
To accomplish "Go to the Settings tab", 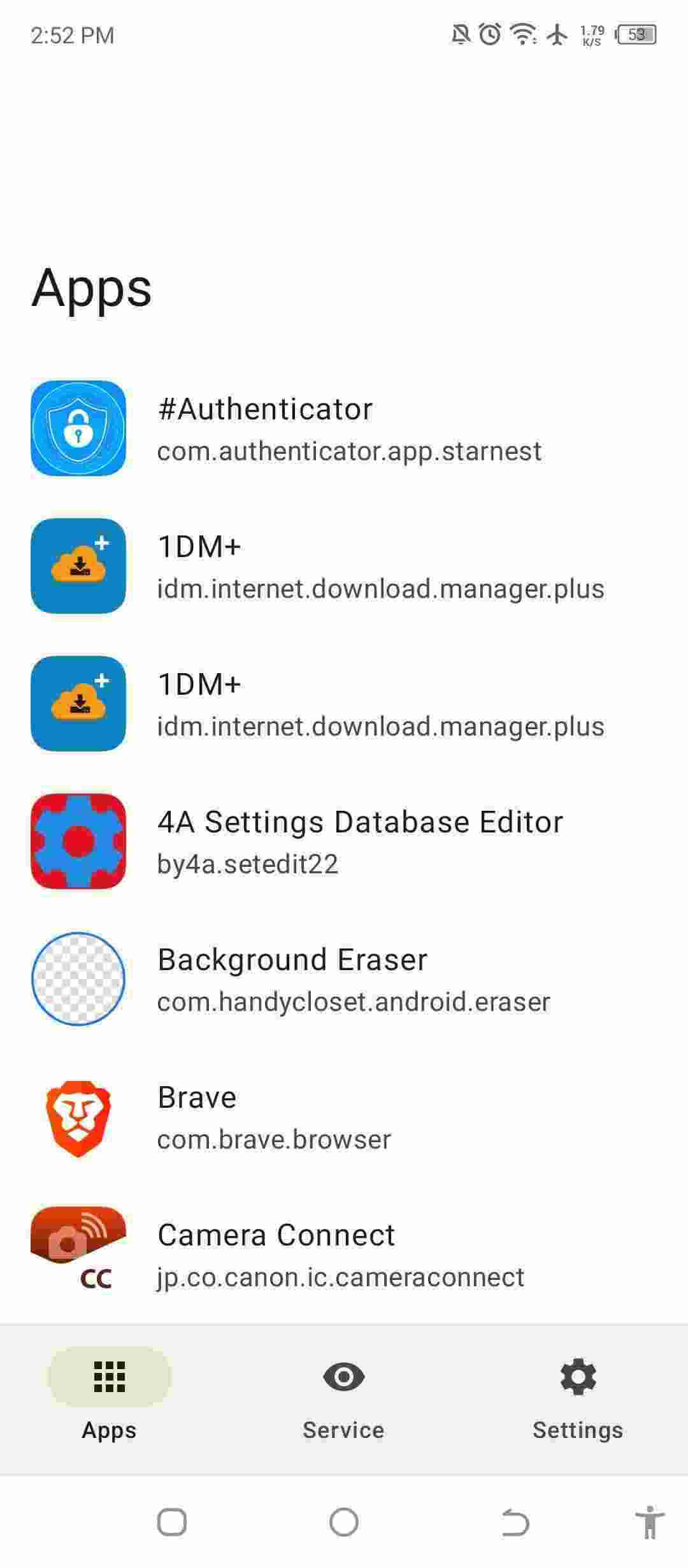I will pyautogui.click(x=578, y=1398).
